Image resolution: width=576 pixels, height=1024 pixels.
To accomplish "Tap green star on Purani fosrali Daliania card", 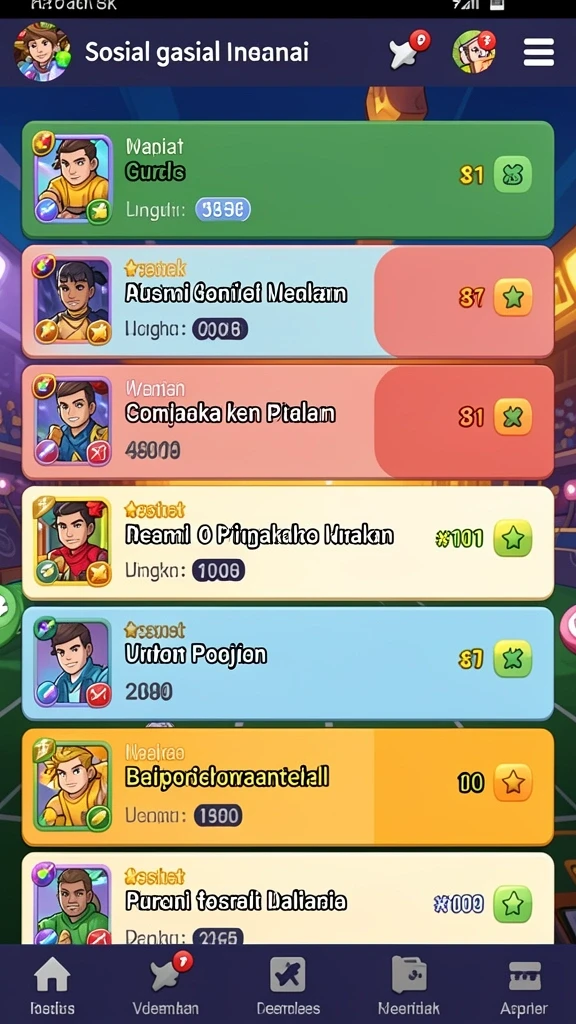I will (513, 904).
